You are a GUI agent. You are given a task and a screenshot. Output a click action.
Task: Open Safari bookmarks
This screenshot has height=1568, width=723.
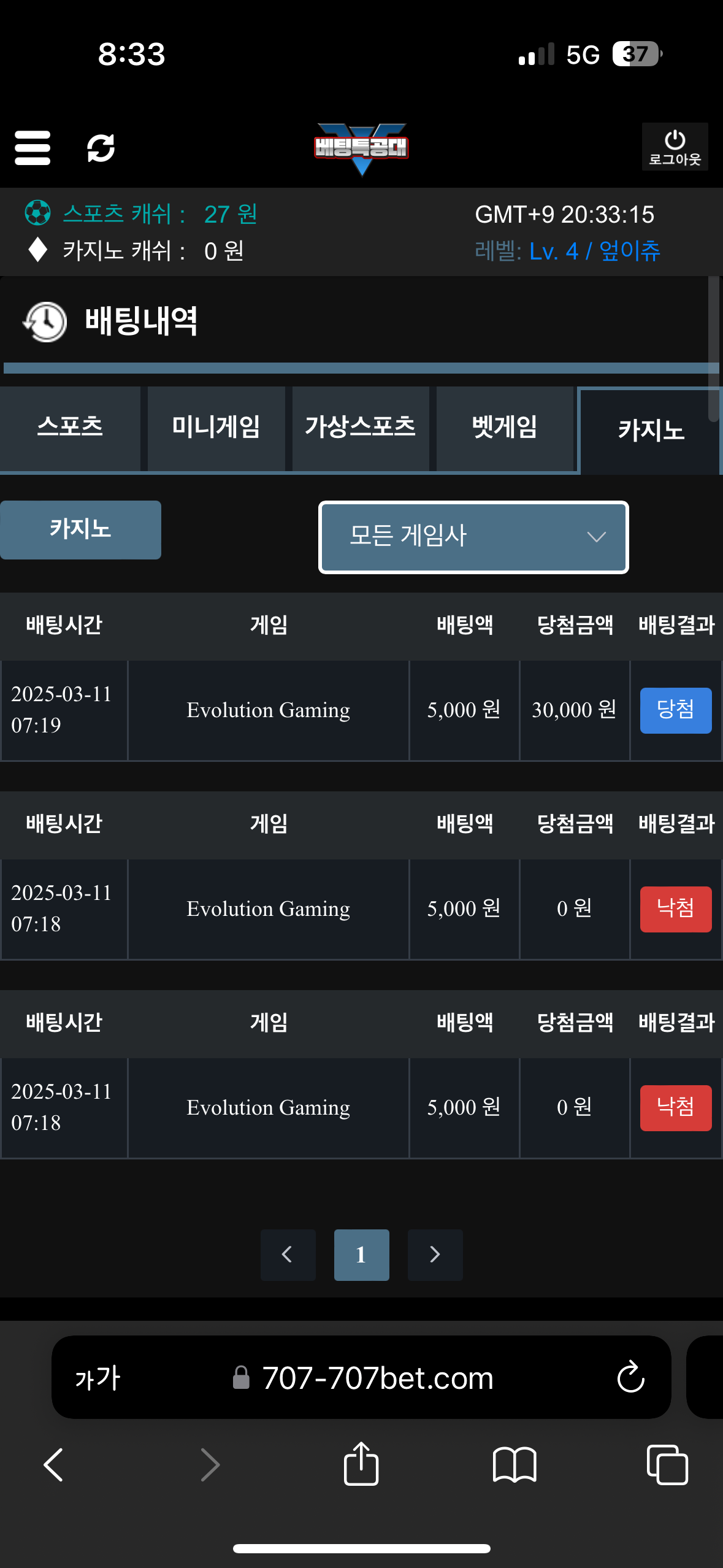(x=515, y=1465)
